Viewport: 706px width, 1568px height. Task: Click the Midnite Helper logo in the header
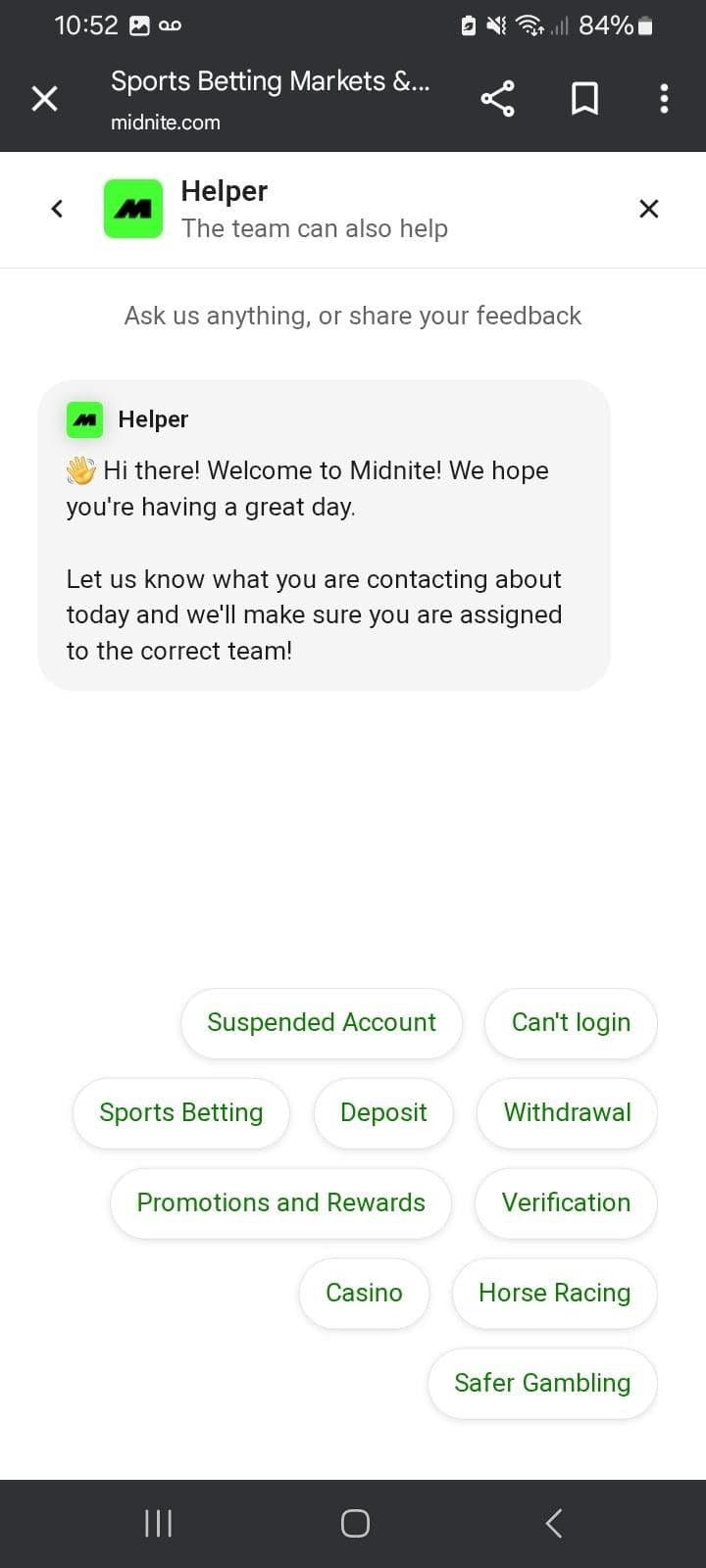(133, 208)
